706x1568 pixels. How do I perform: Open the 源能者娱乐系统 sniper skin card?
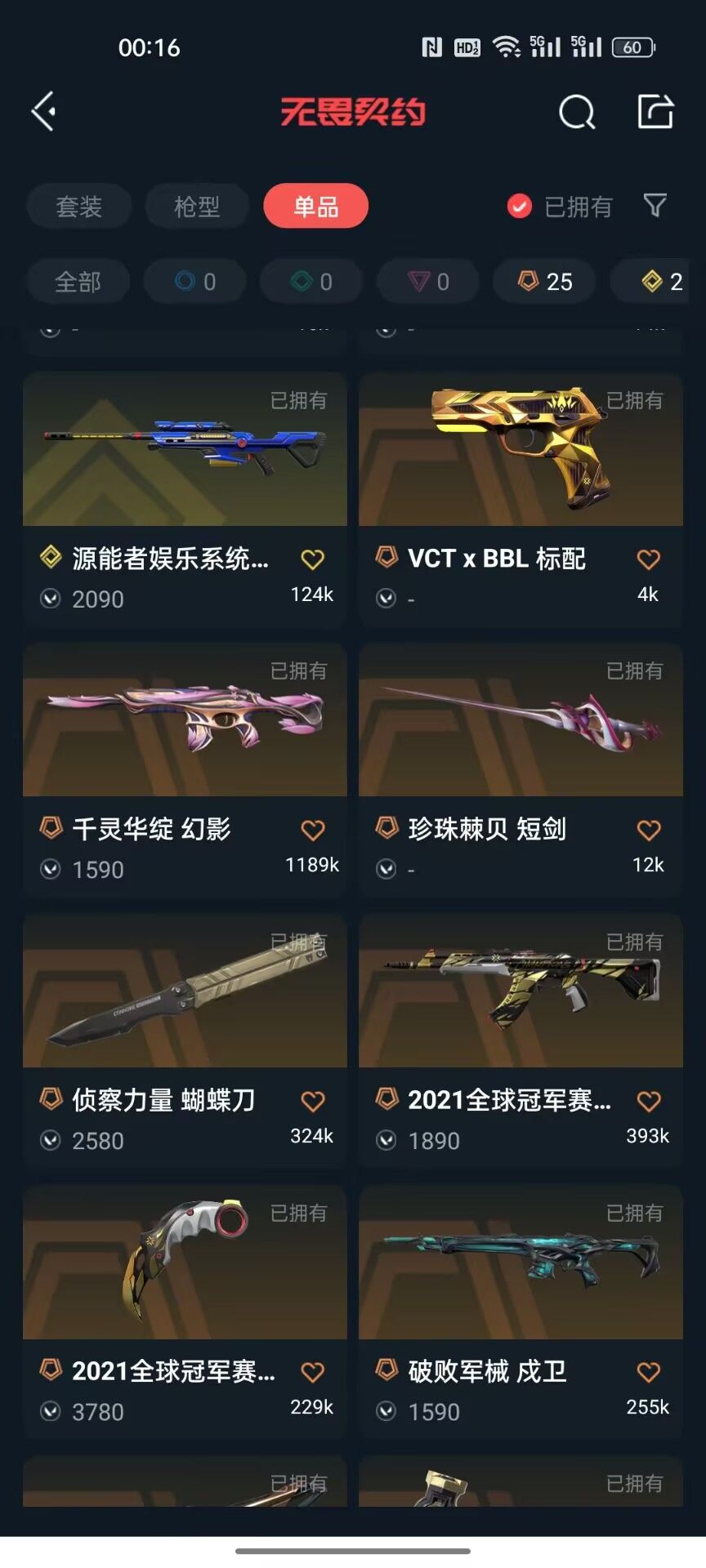point(185,499)
